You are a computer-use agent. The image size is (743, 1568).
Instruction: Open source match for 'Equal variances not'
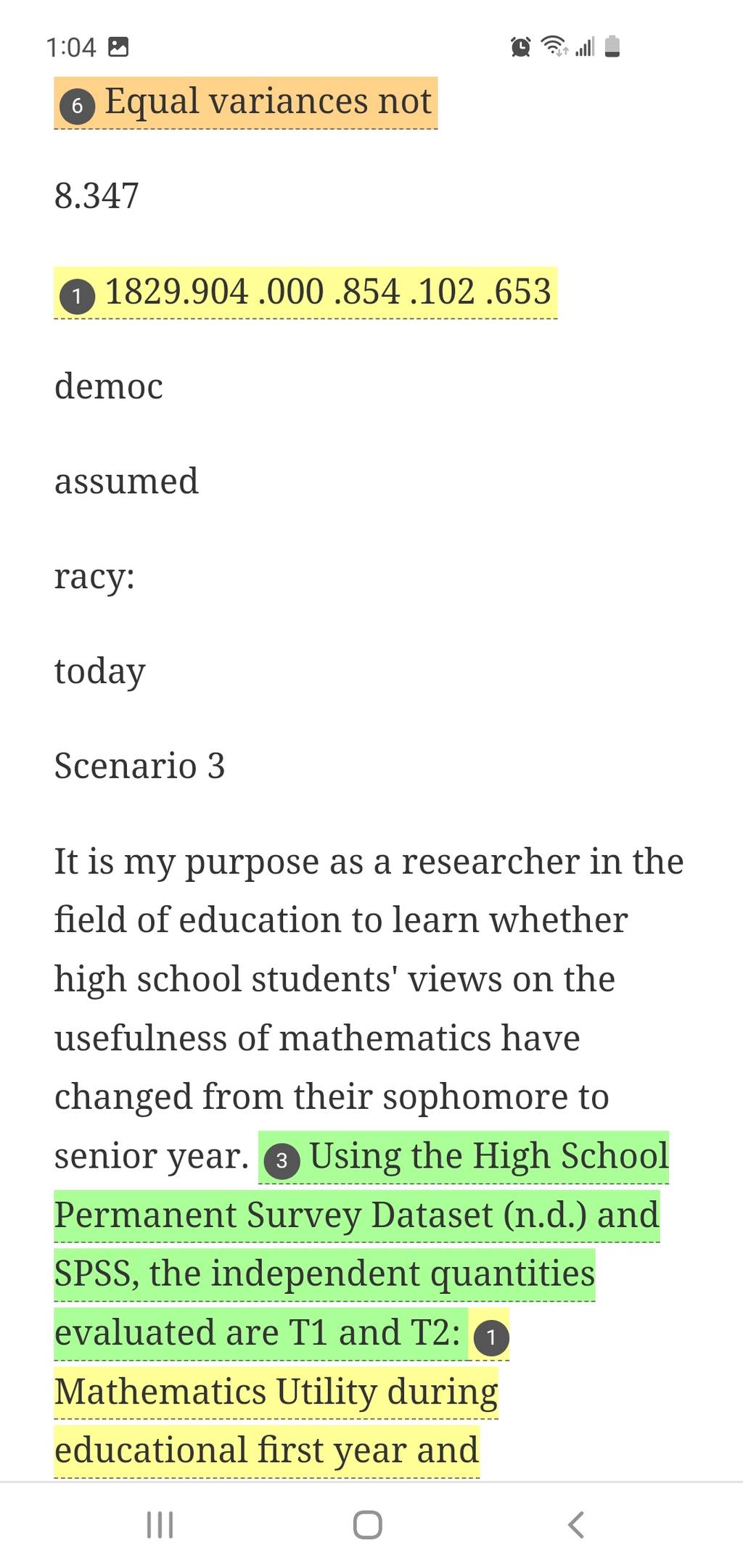coord(245,102)
